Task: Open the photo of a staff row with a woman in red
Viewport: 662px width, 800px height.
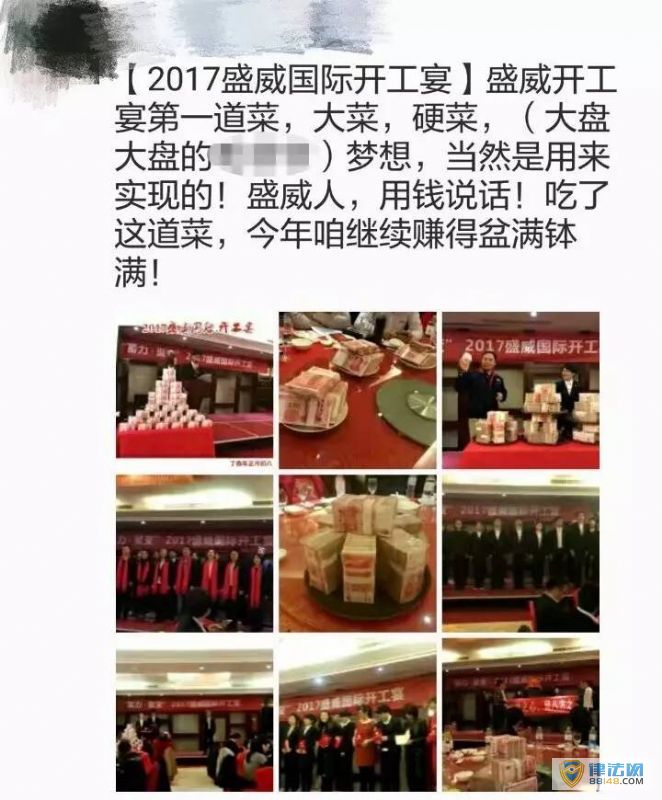Action: (358, 715)
